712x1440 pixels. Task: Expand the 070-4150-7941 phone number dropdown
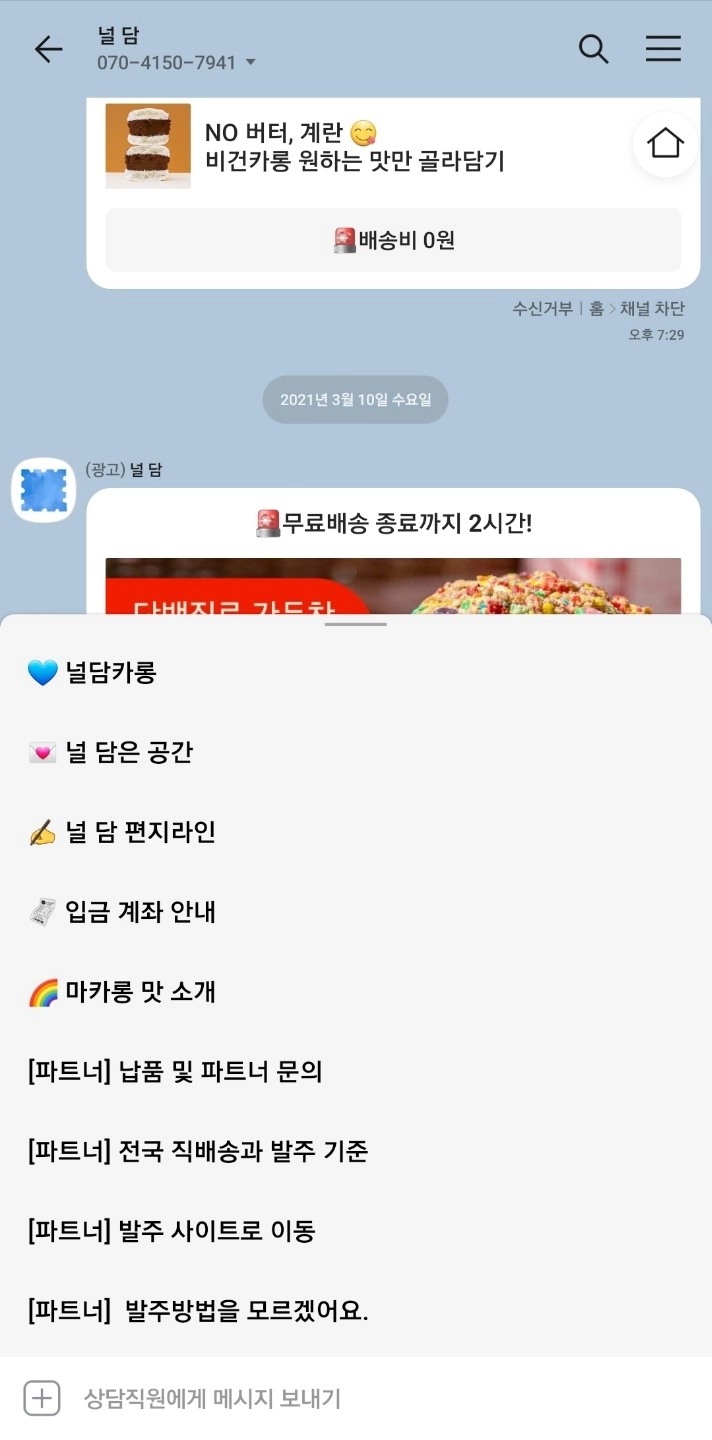250,63
